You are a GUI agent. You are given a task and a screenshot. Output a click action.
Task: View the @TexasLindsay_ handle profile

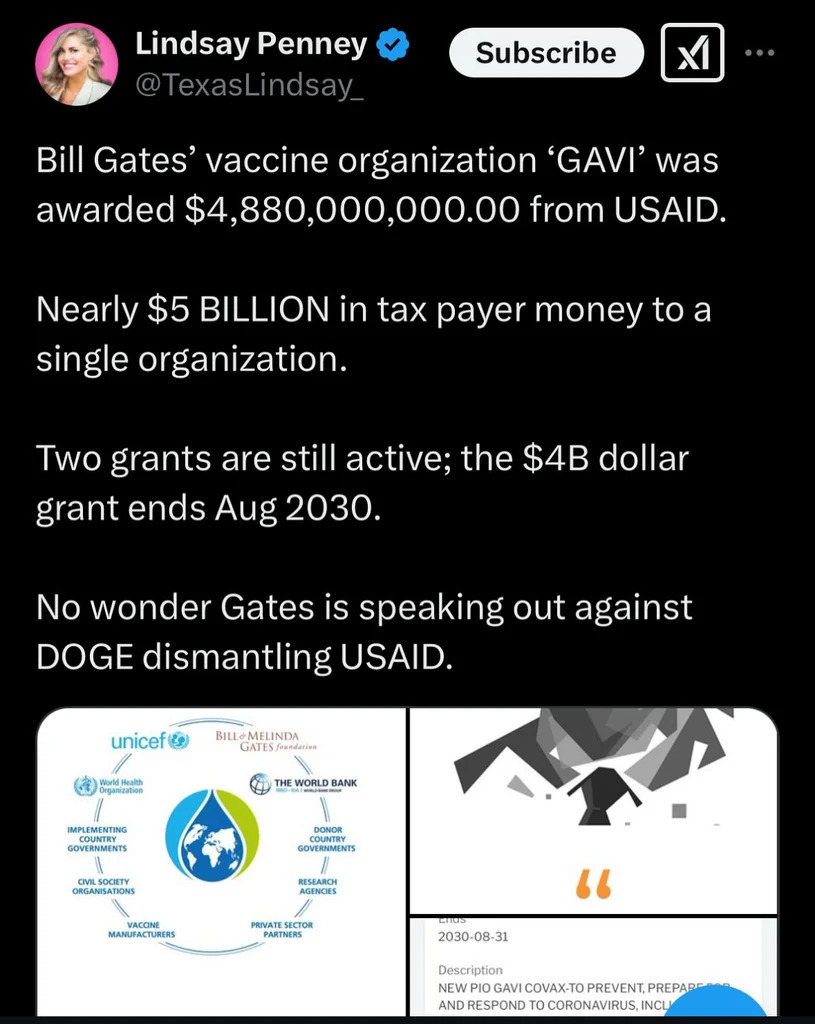click(x=244, y=86)
